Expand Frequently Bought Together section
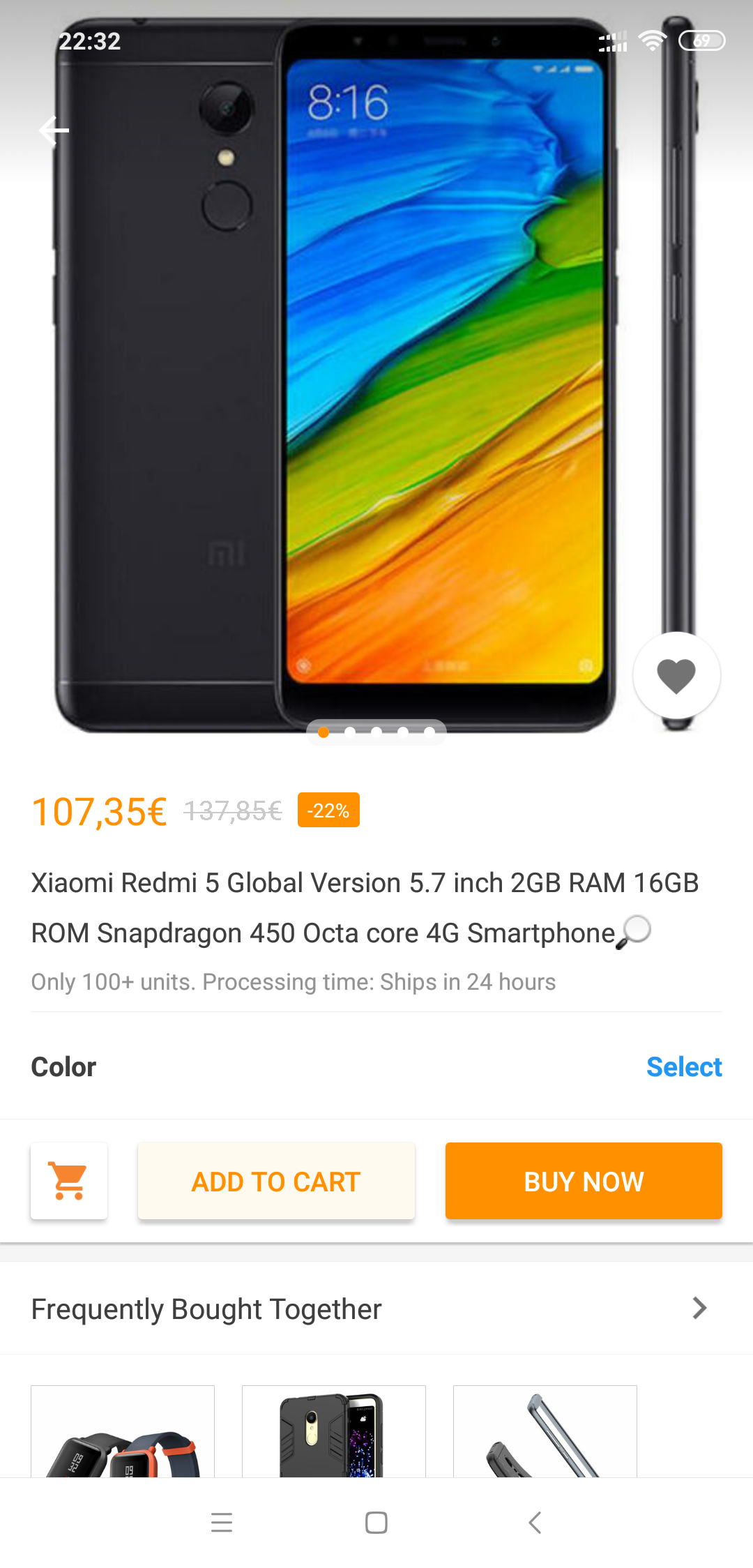 click(x=699, y=1308)
